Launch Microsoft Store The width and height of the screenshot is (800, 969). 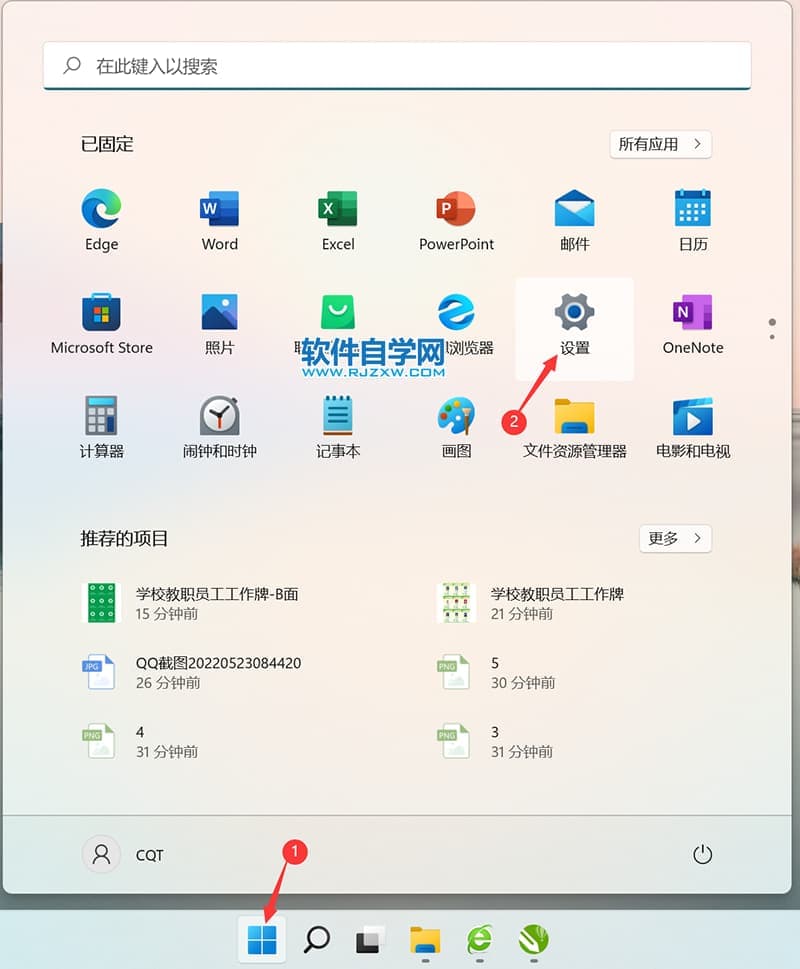coord(101,324)
